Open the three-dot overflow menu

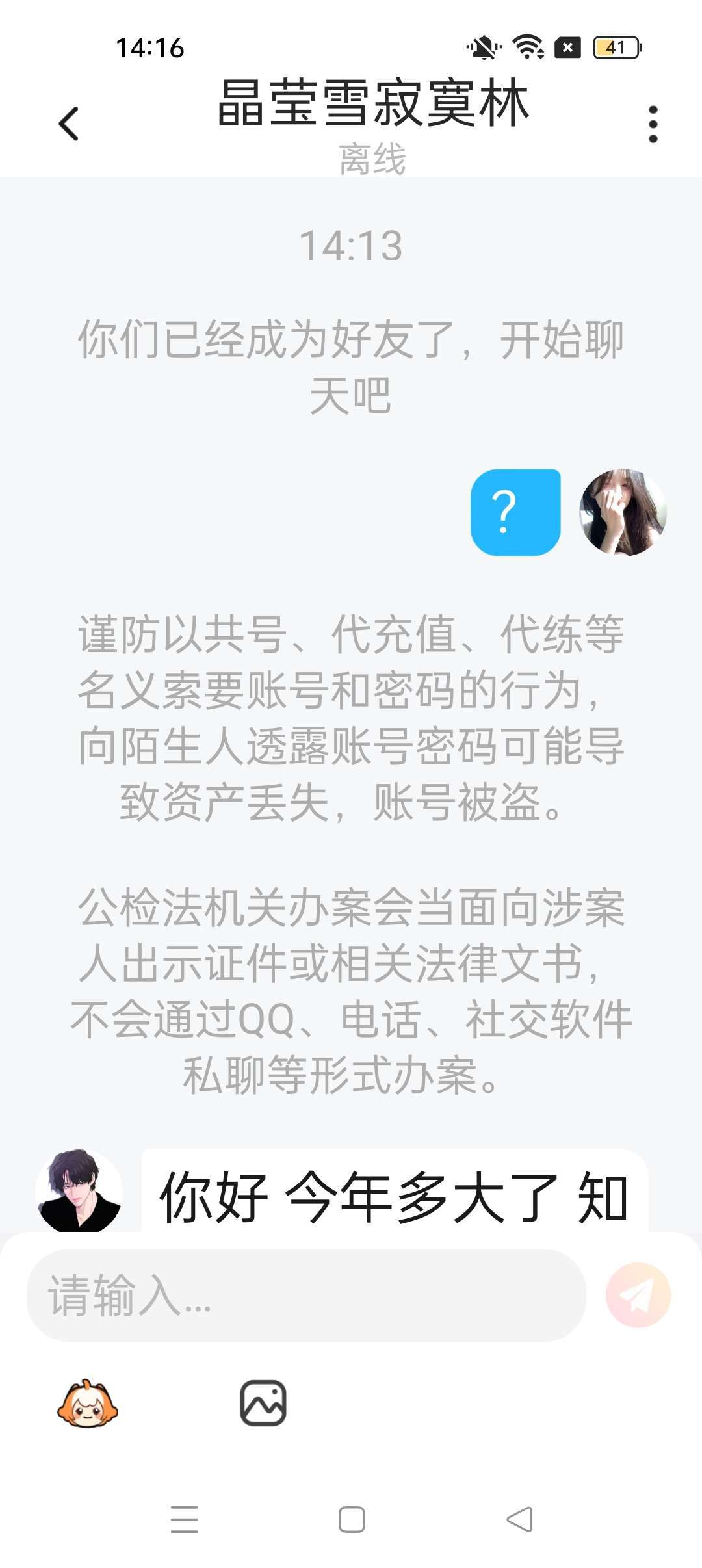click(653, 124)
